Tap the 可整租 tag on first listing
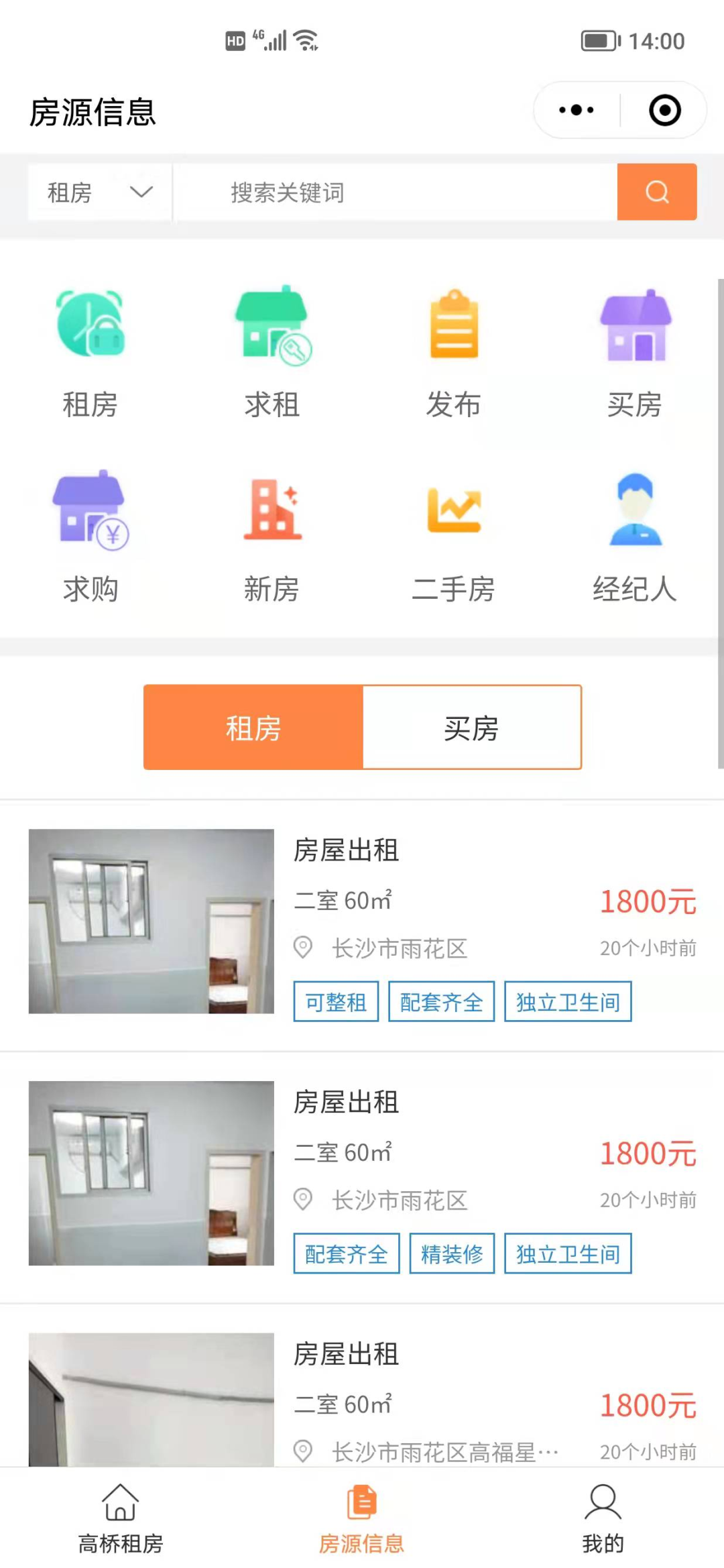This screenshot has height=1568, width=724. 335,1001
